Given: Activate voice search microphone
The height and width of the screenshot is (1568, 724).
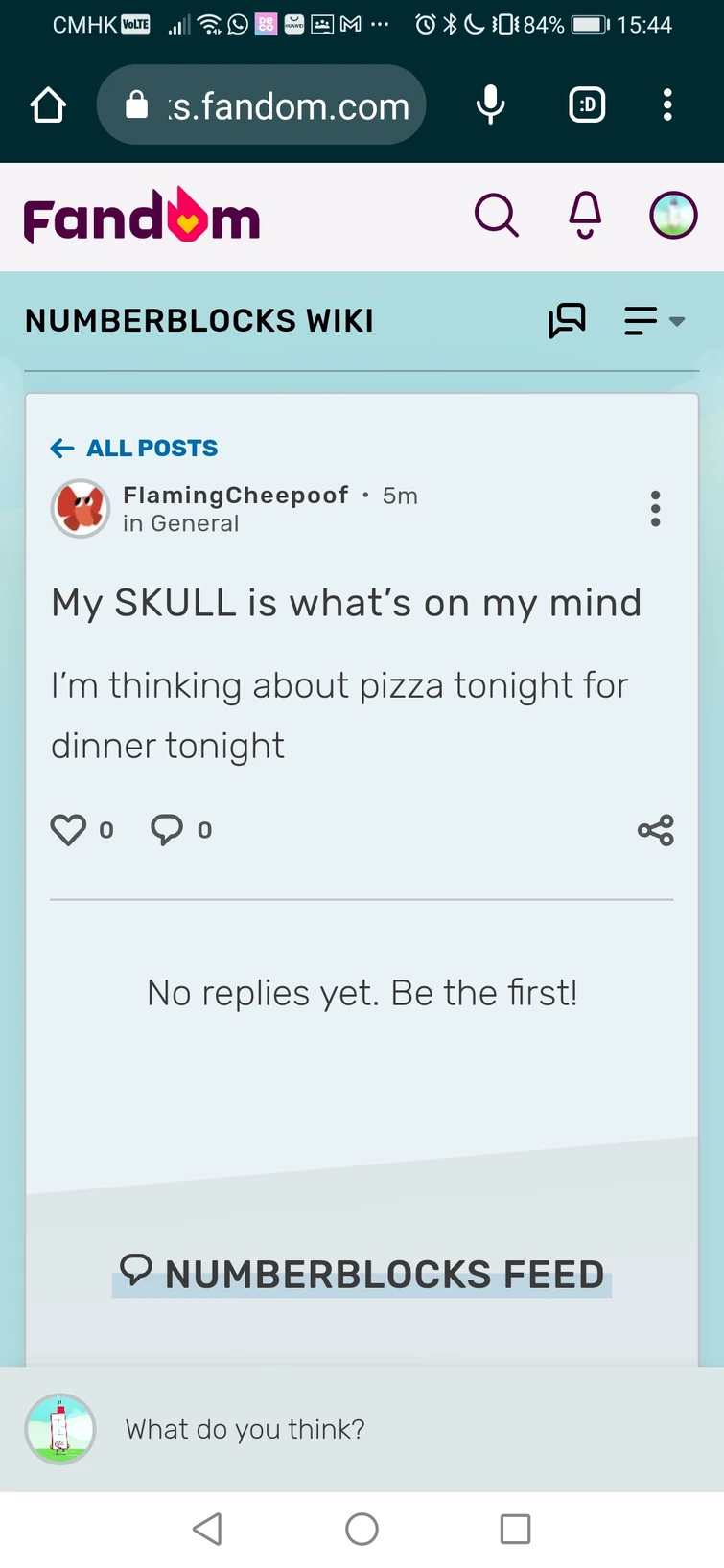Looking at the screenshot, I should coord(490,104).
